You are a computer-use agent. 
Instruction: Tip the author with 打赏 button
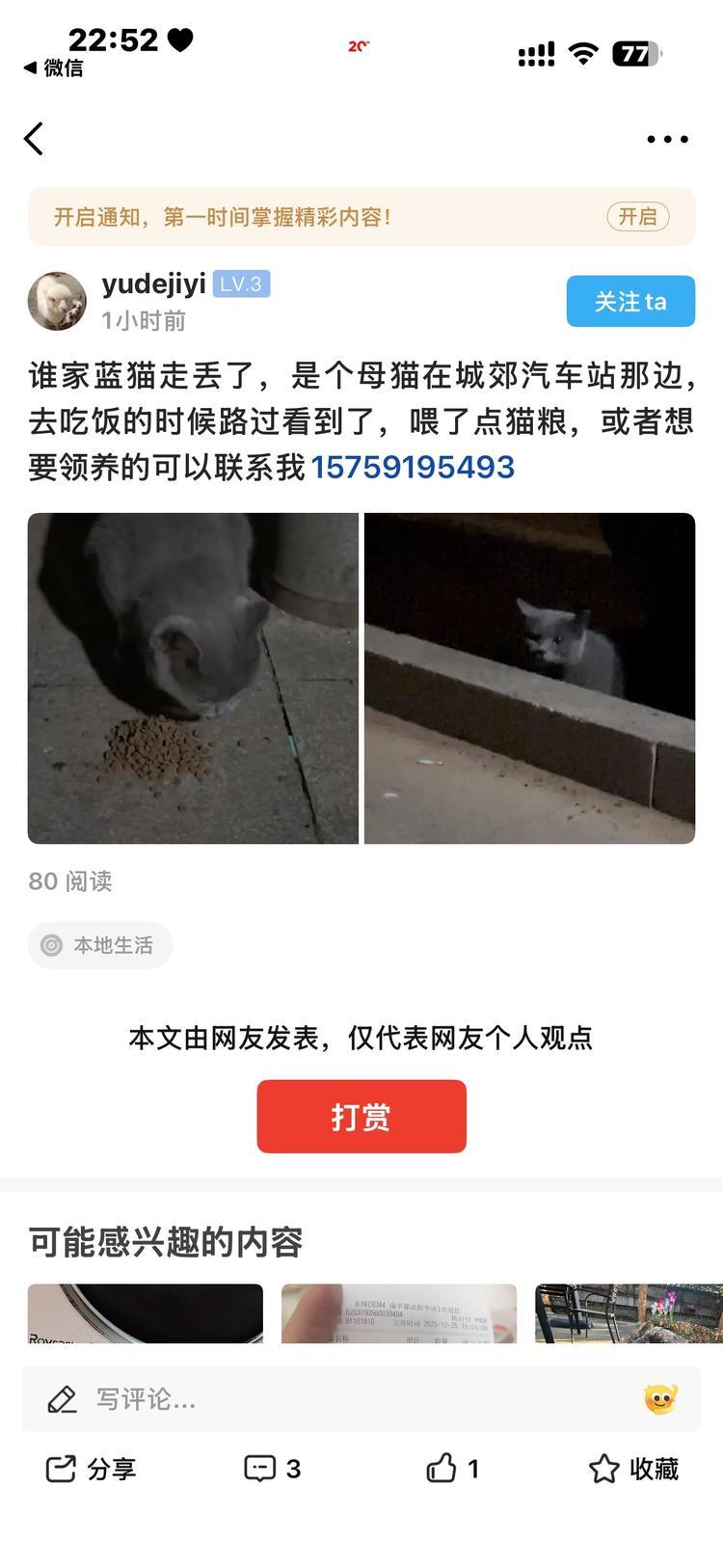click(x=361, y=1117)
